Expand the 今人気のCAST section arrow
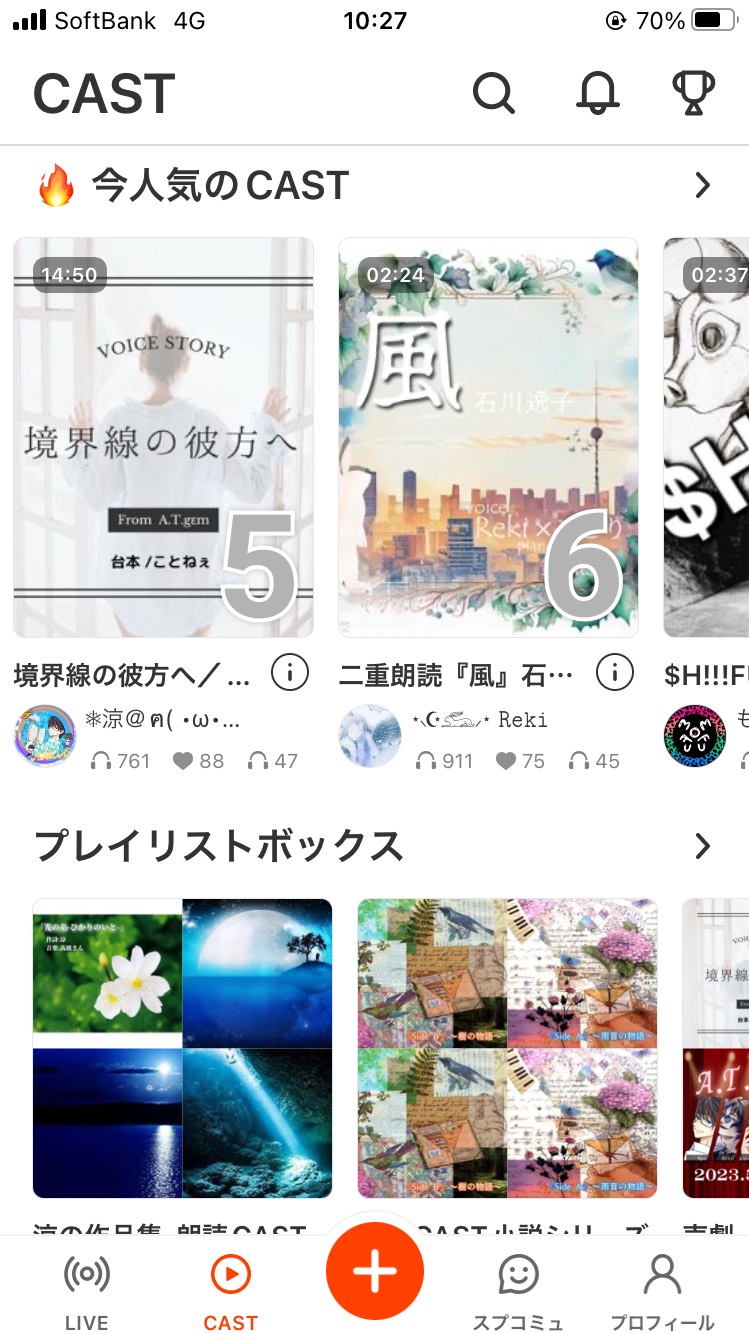Screen dimensions: 749x1334 coord(702,185)
